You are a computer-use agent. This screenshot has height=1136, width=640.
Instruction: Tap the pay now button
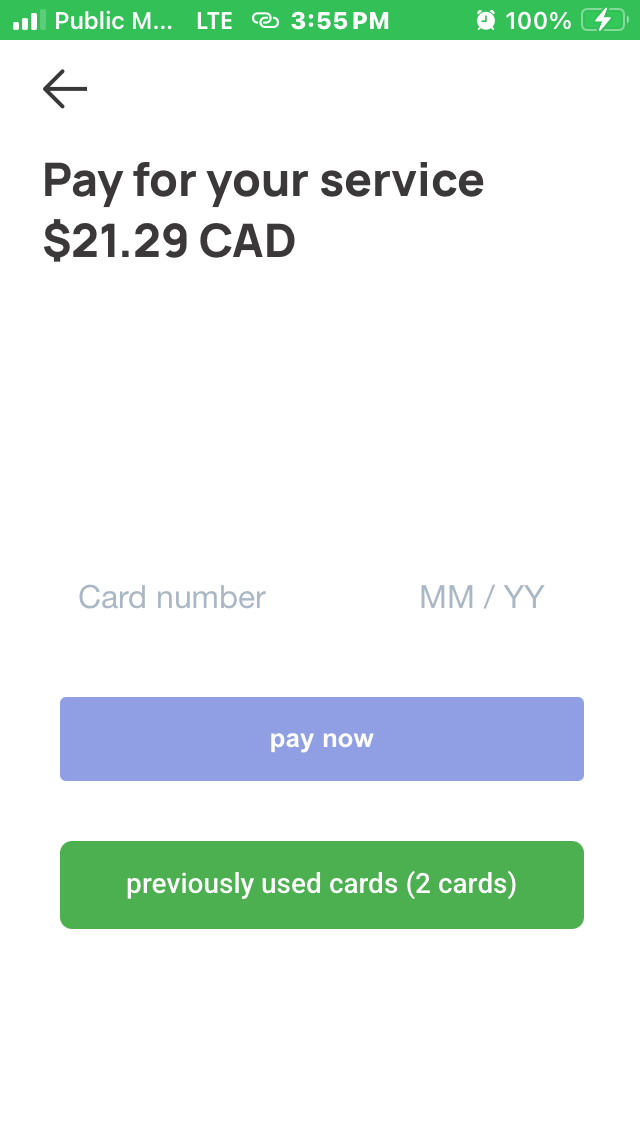click(x=321, y=739)
